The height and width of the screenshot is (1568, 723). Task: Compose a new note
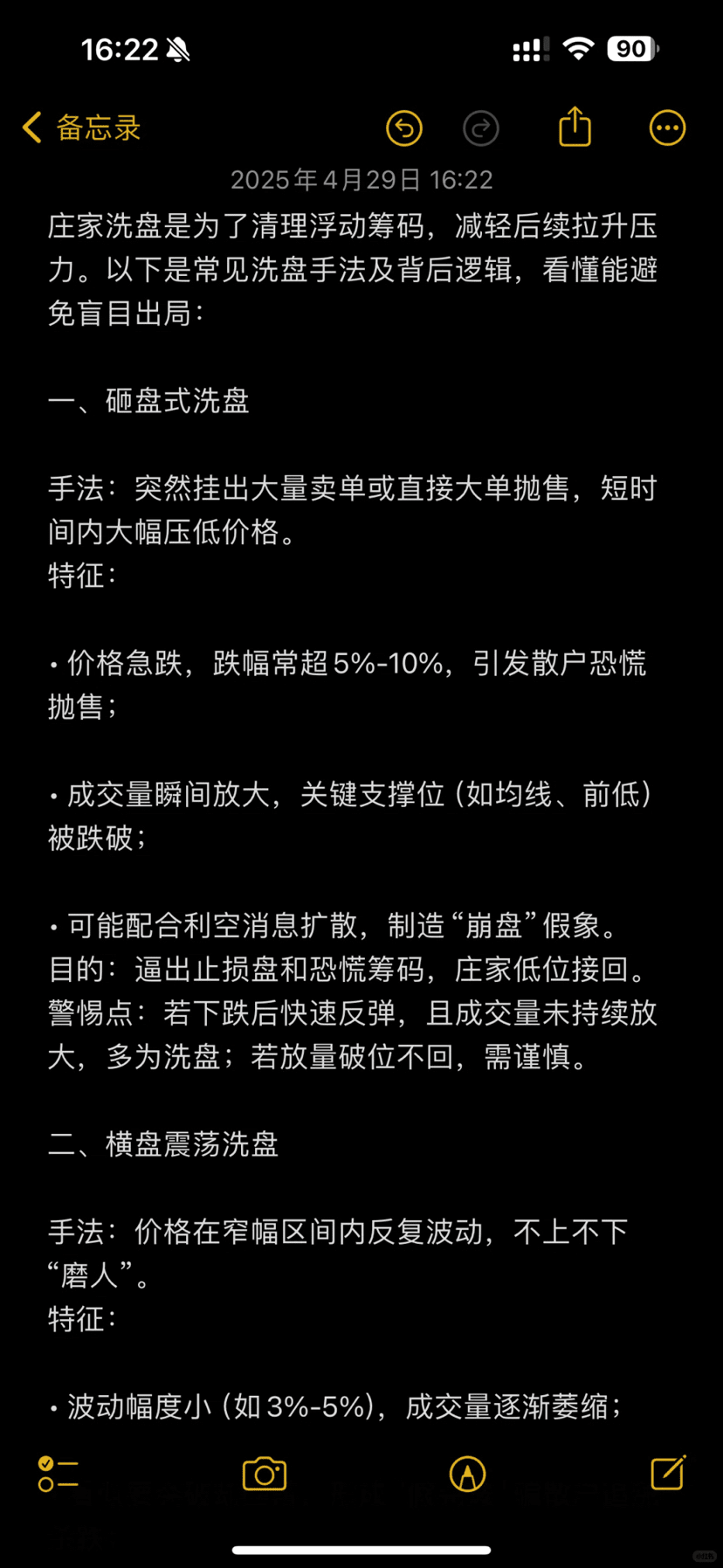click(668, 1473)
